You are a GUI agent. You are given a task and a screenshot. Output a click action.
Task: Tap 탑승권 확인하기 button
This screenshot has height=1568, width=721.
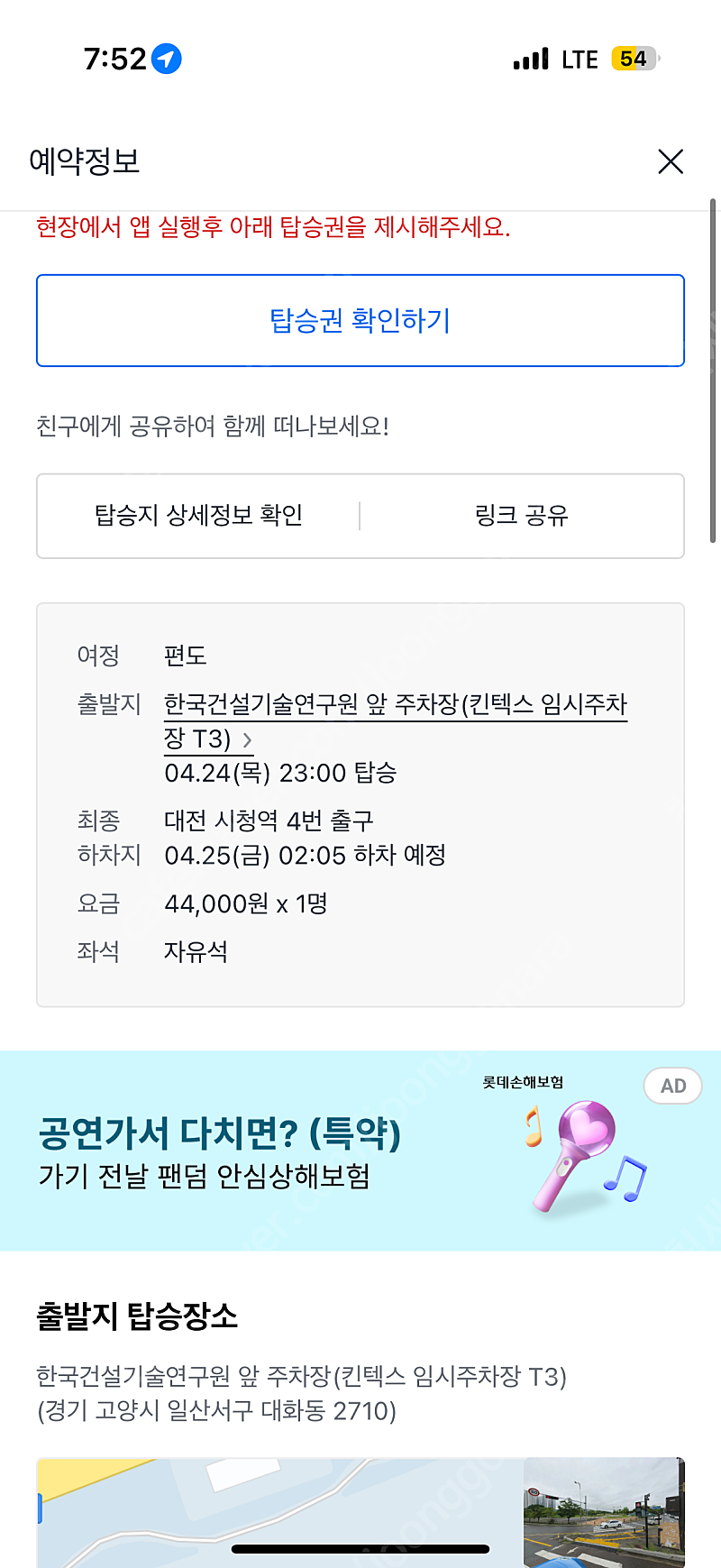click(x=360, y=321)
